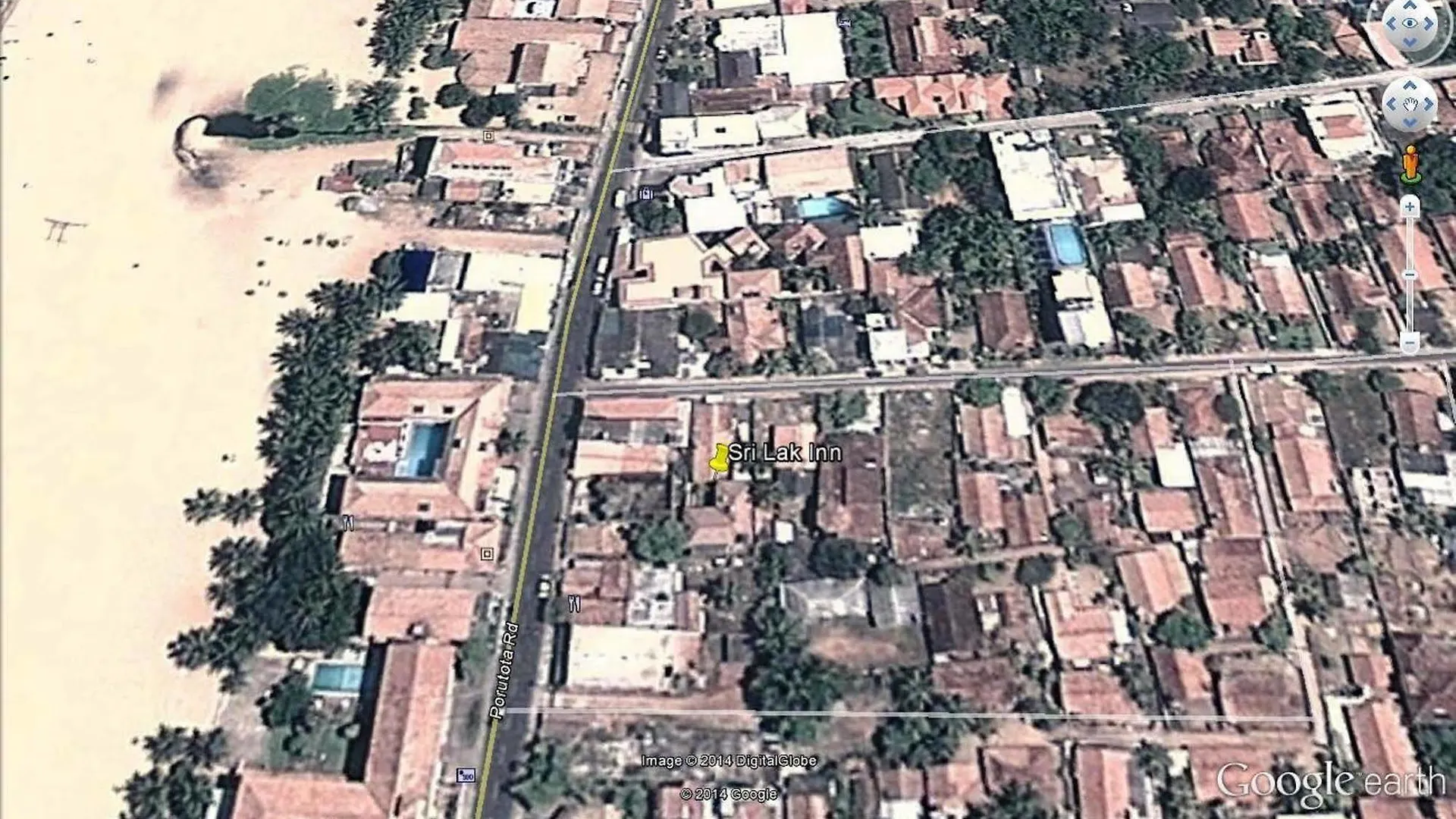Tap the zoom slider handle
The image size is (1456, 819).
click(1410, 275)
